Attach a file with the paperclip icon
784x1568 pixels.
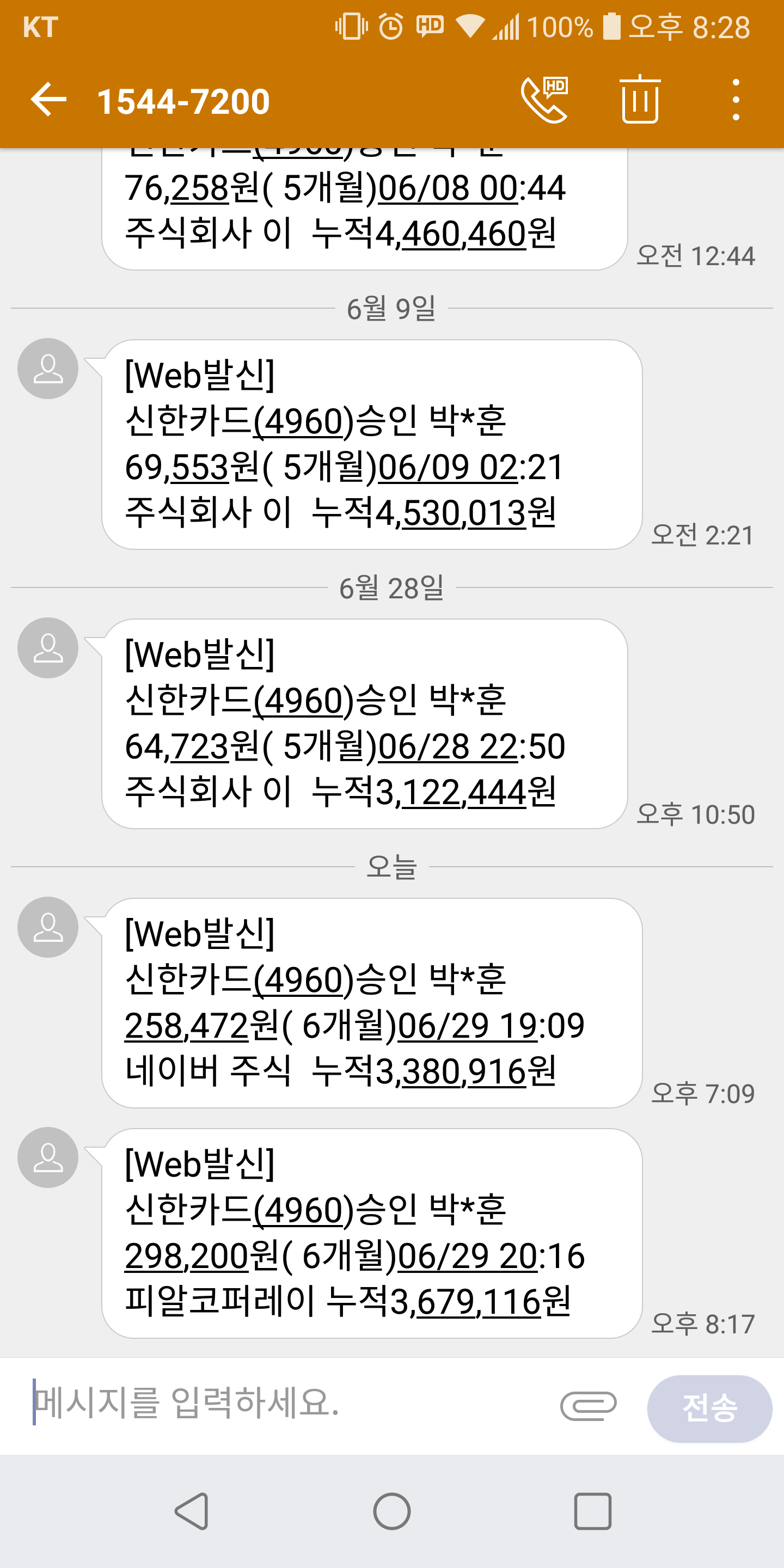(588, 1406)
